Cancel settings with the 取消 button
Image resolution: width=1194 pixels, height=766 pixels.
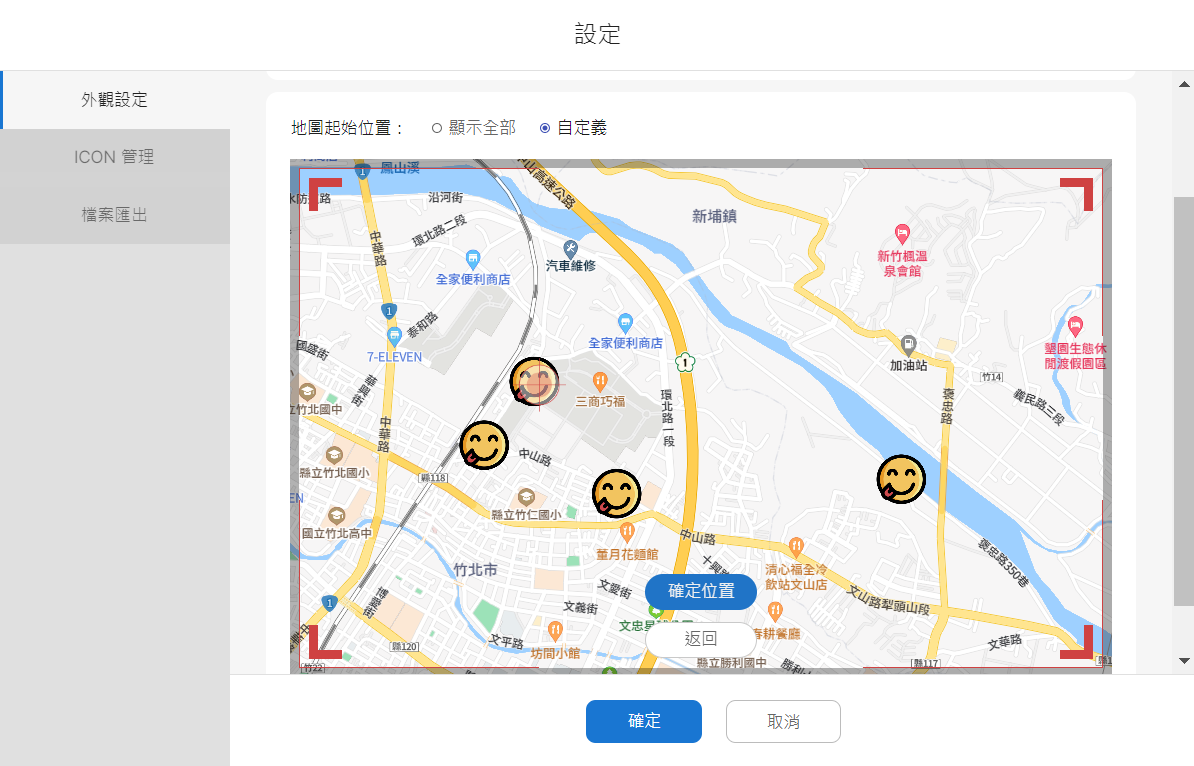(782, 721)
